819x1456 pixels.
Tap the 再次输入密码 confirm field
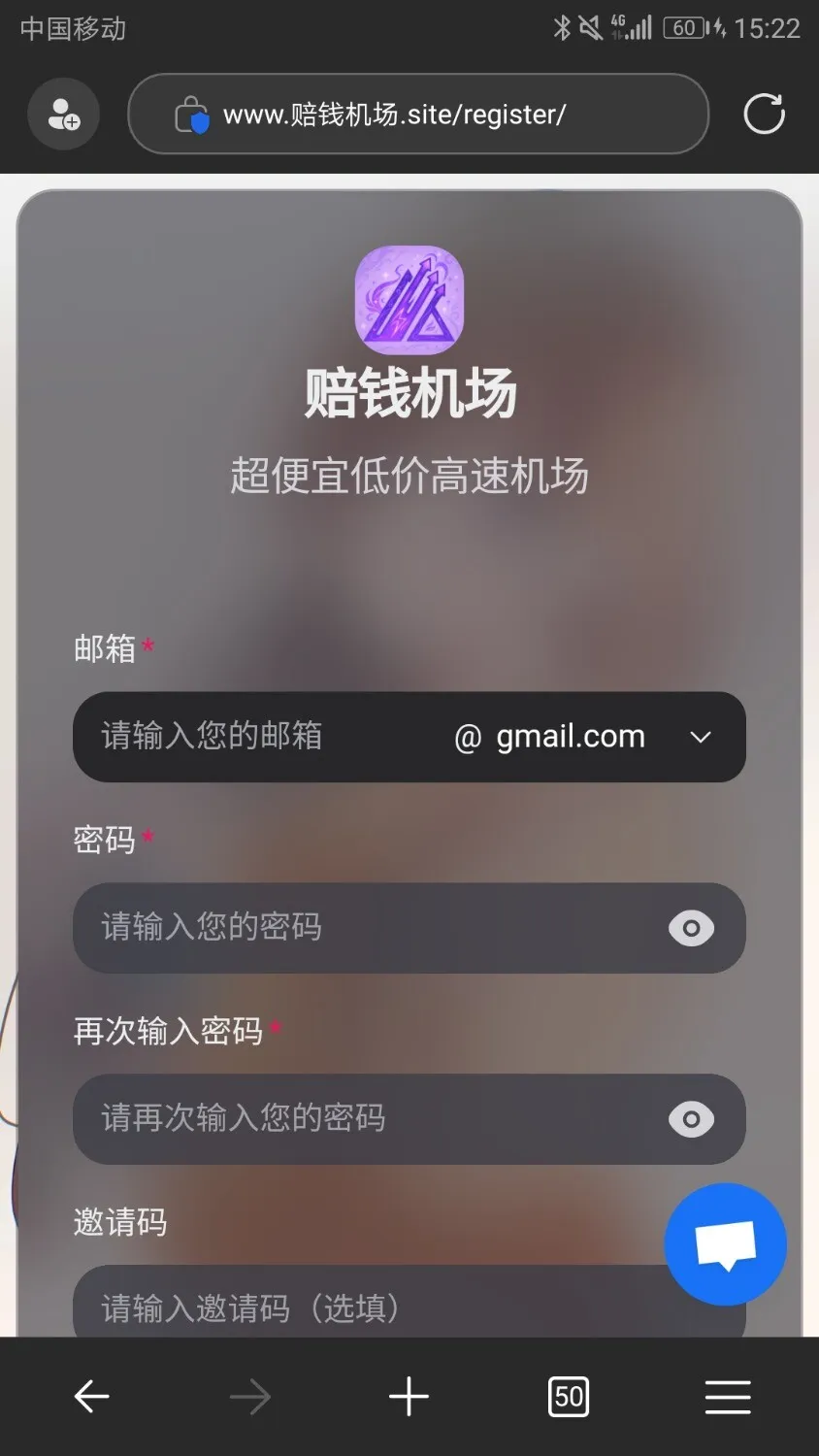(359, 1118)
